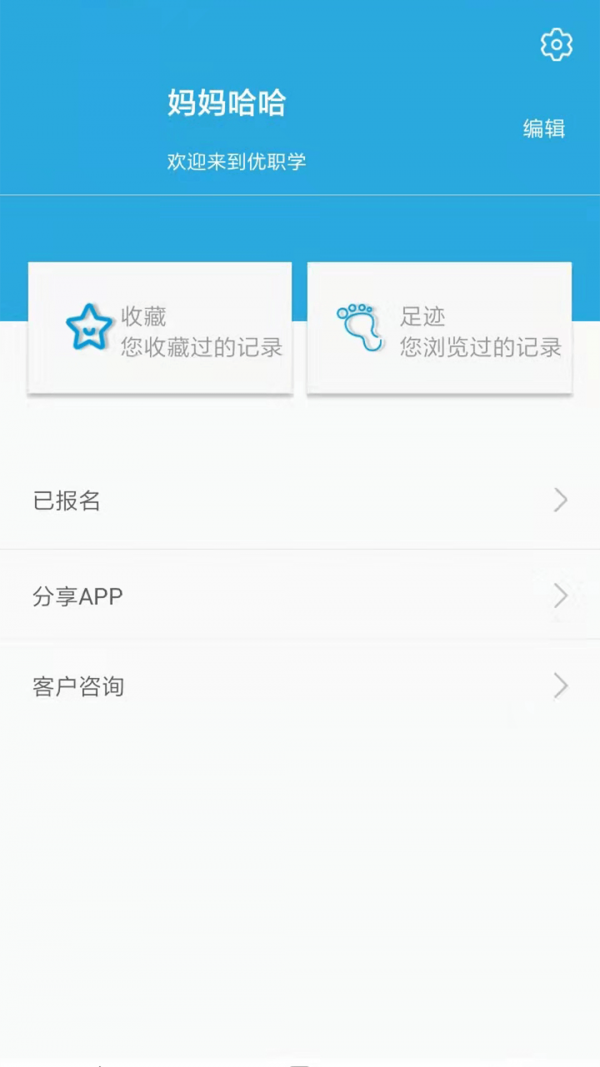Open the 已报名 row
600x1067 pixels.
[x=300, y=501]
